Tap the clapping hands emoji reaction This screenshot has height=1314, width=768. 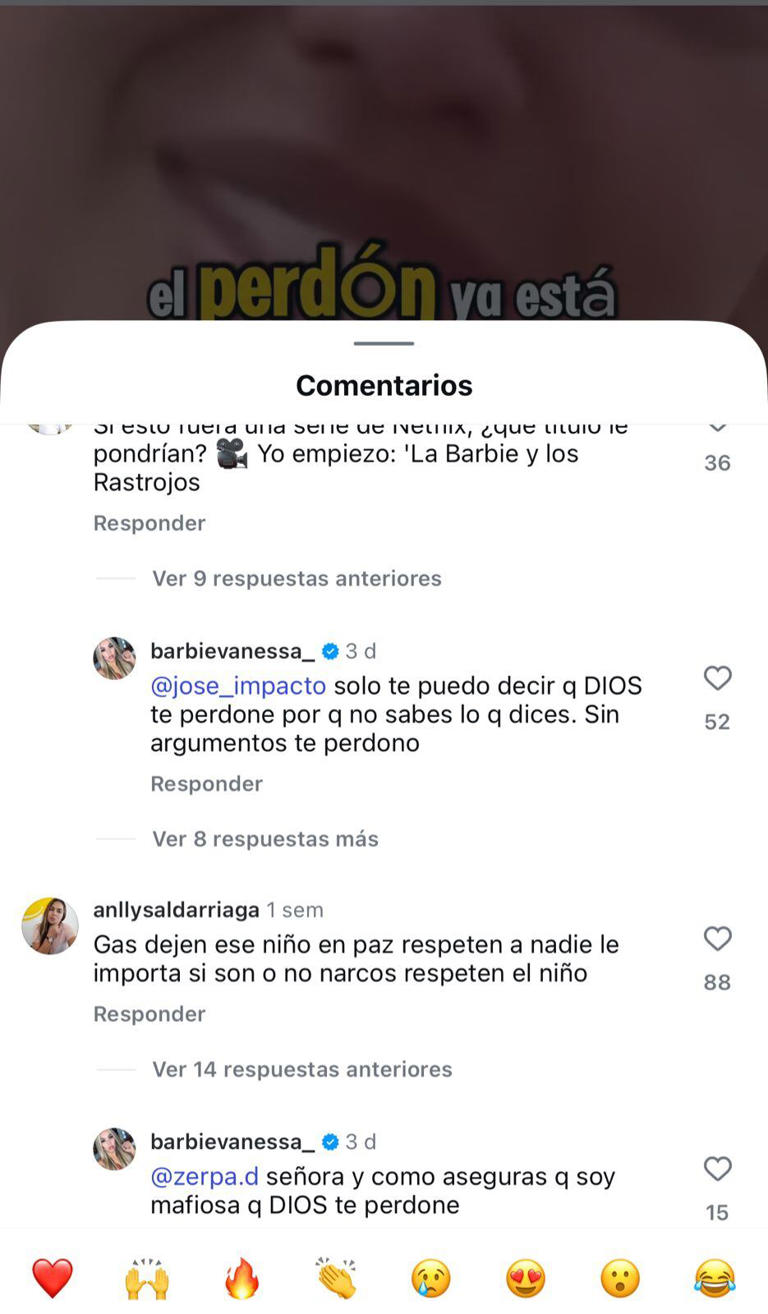point(336,1276)
